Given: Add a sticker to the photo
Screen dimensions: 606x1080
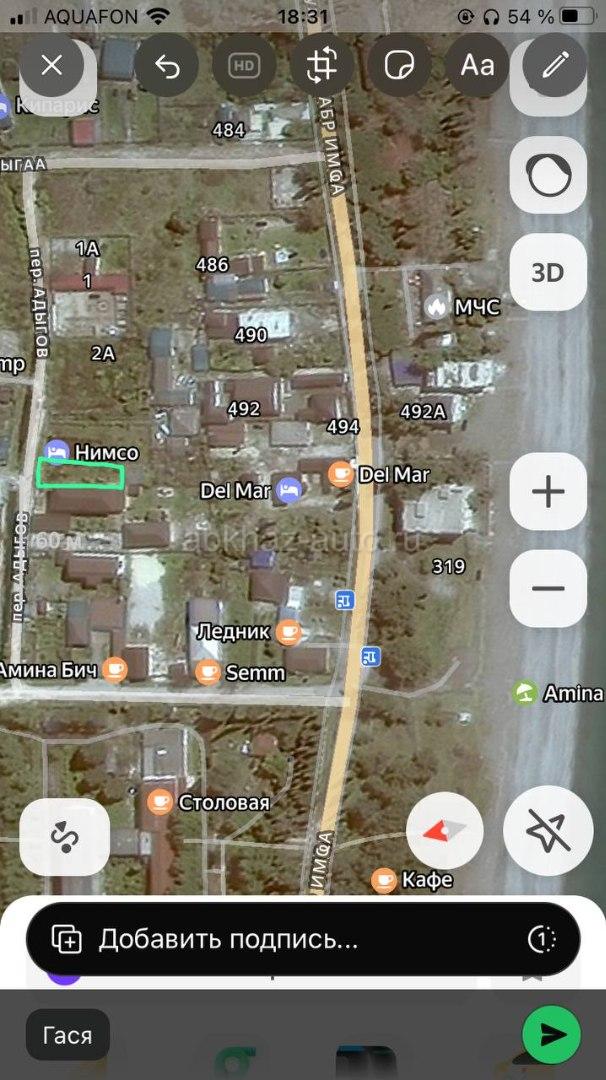Looking at the screenshot, I should pos(398,66).
